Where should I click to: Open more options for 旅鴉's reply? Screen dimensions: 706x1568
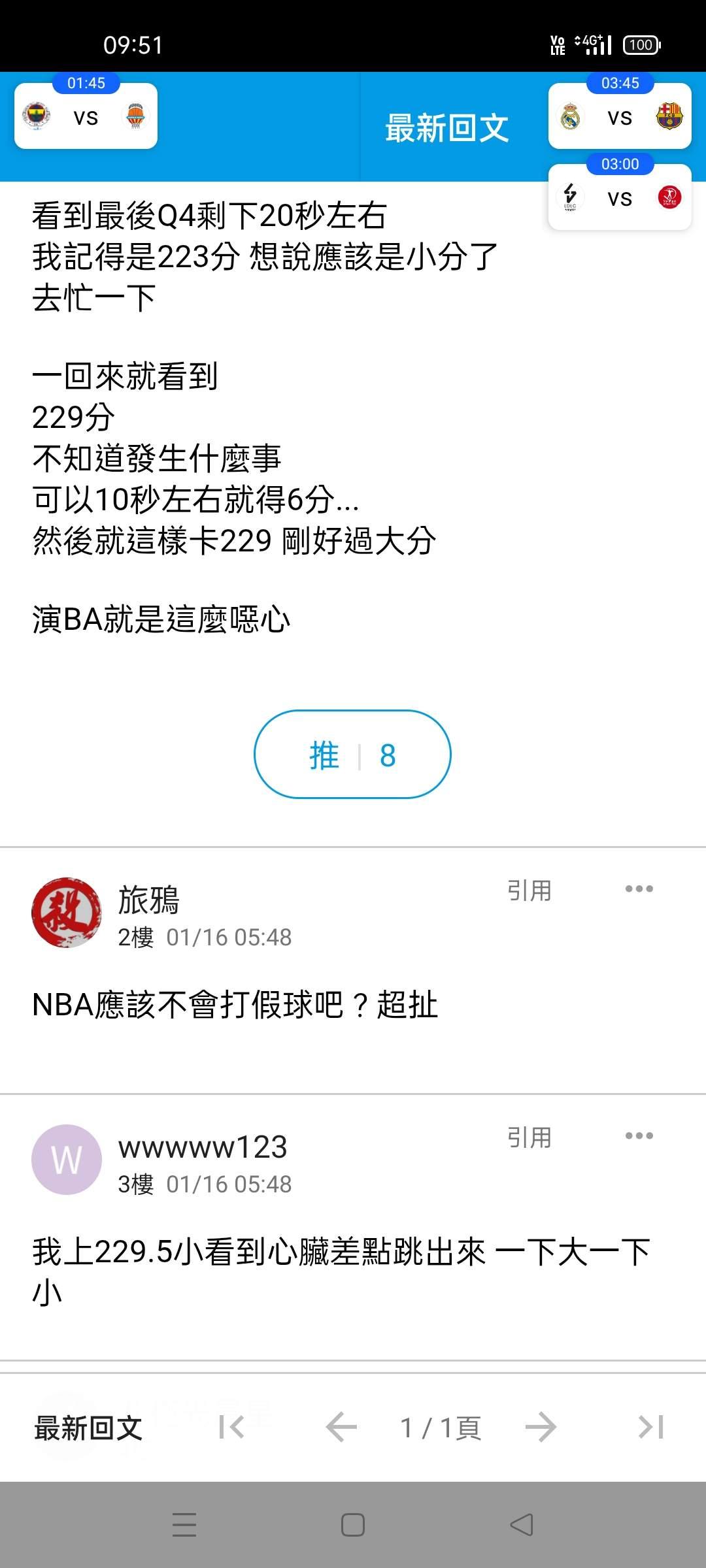(639, 889)
